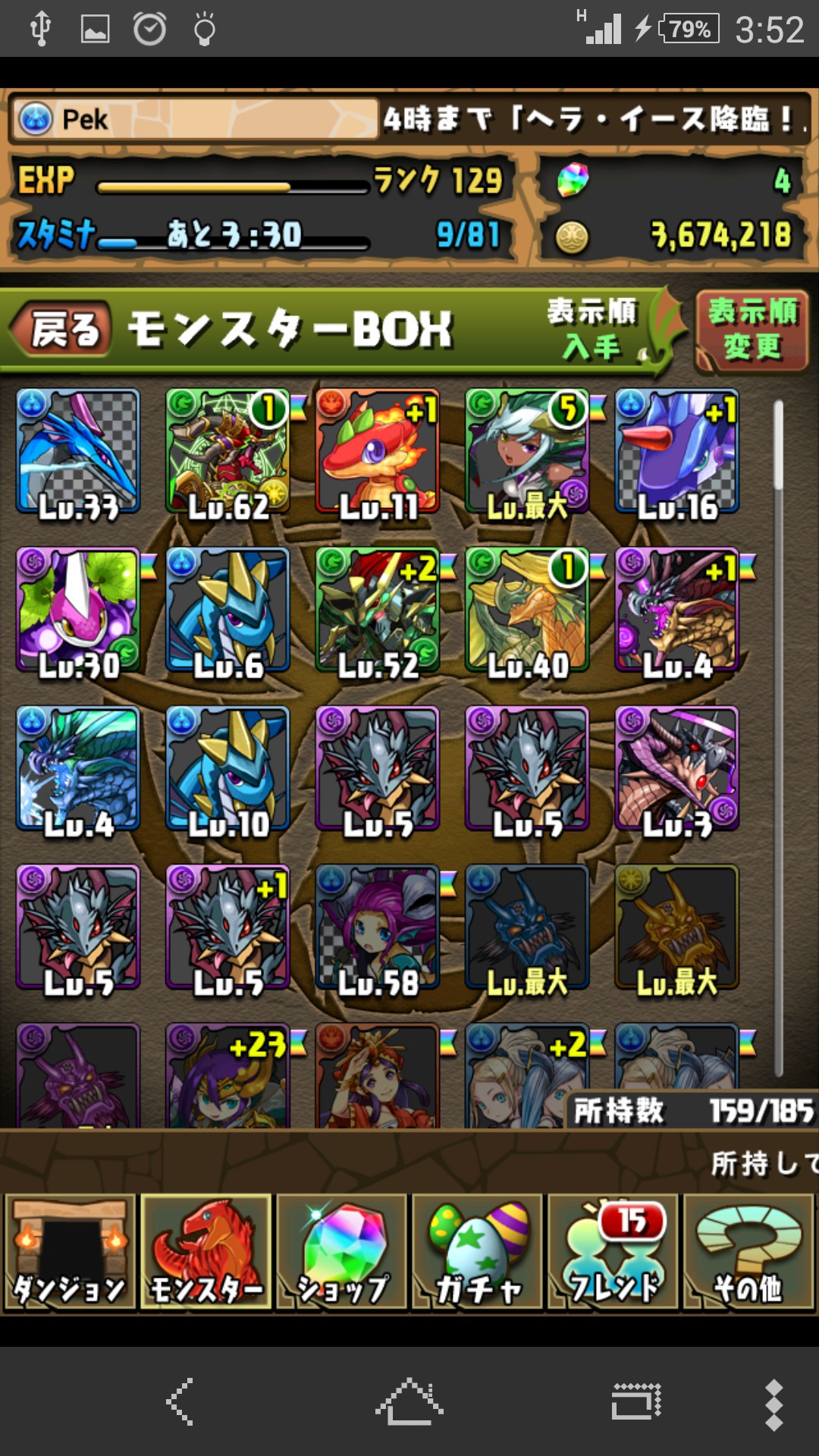Open the フレンド tab with badge 15

(613, 1252)
